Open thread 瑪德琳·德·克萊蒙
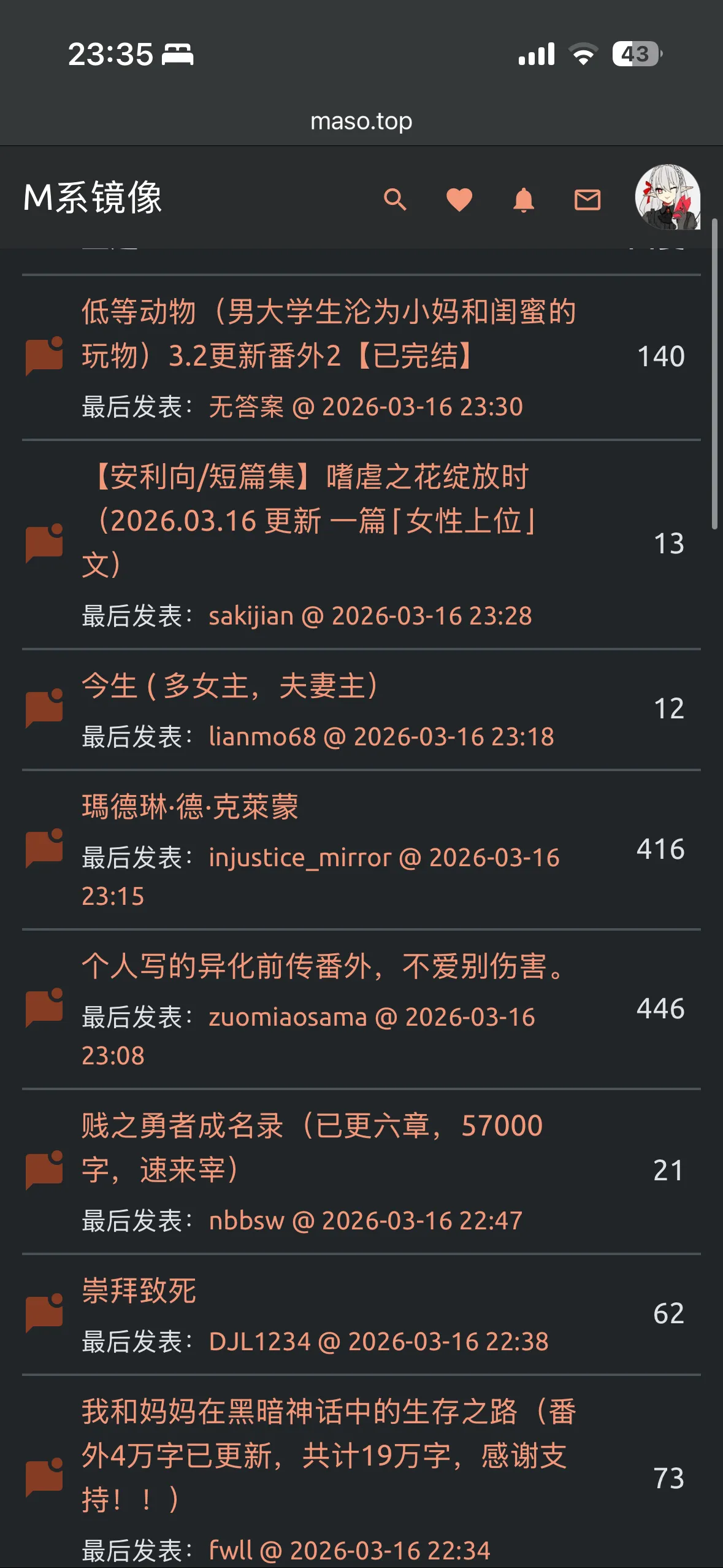The image size is (723, 1568). [190, 807]
